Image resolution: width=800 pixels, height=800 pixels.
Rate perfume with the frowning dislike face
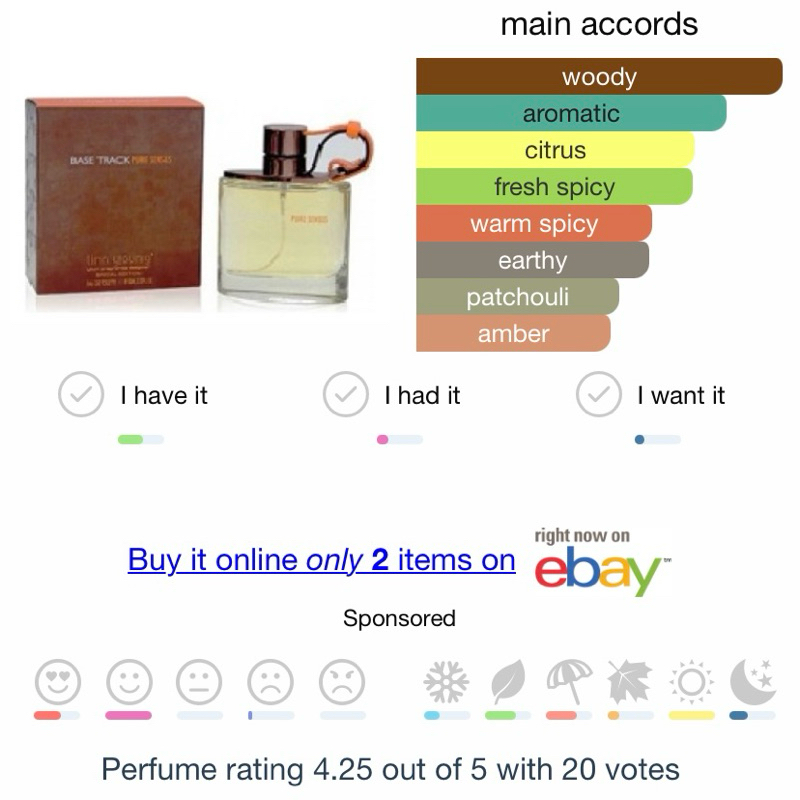(270, 683)
